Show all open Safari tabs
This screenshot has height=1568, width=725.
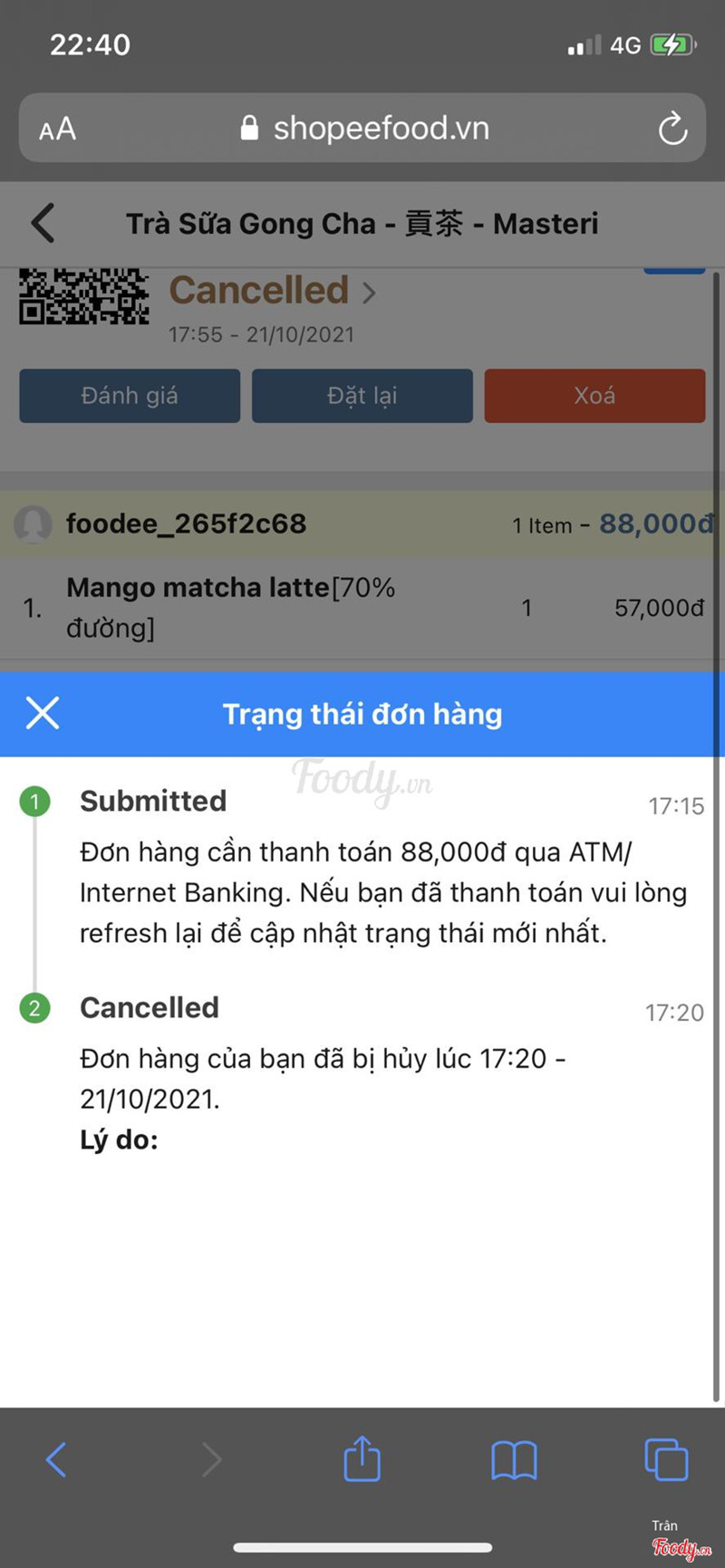click(666, 1459)
